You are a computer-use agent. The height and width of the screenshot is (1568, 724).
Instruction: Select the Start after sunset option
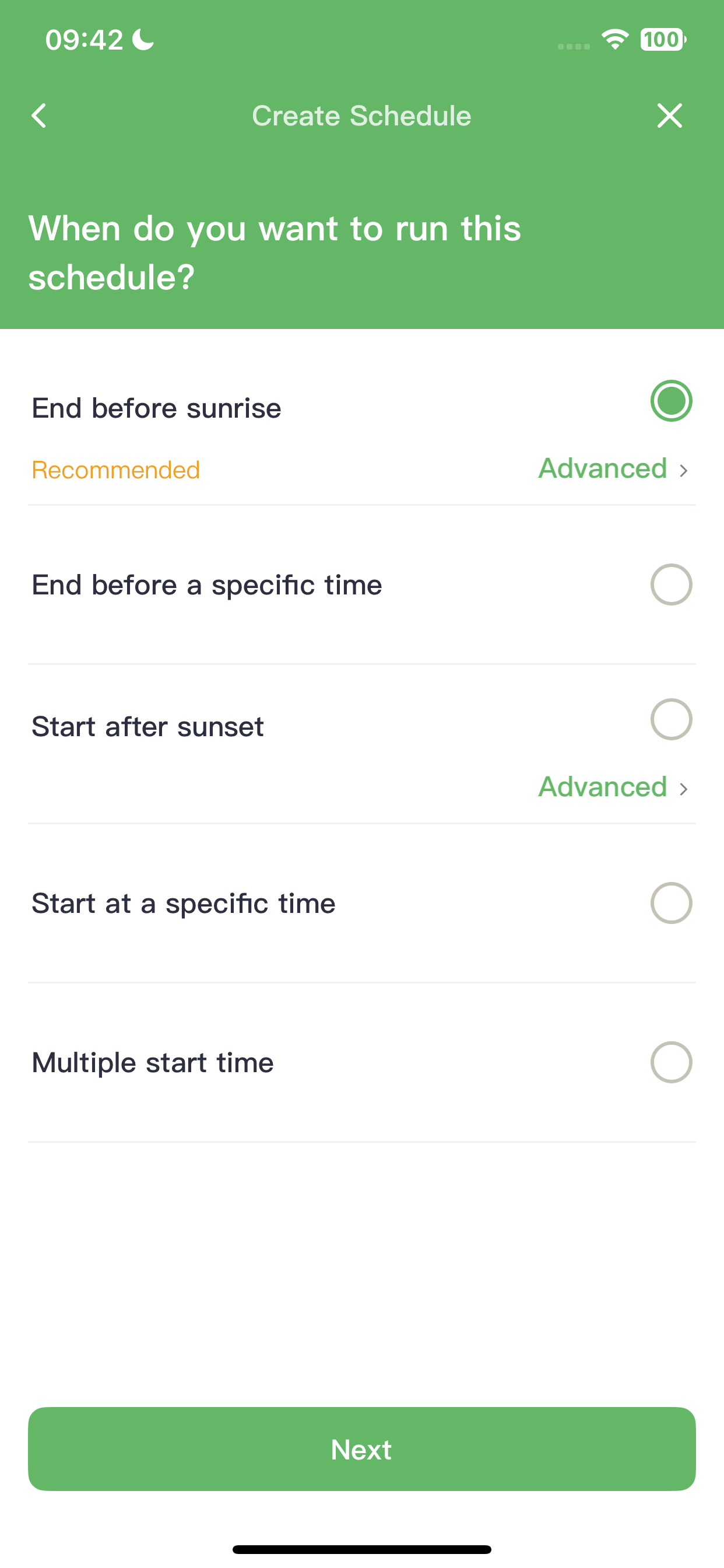(671, 719)
